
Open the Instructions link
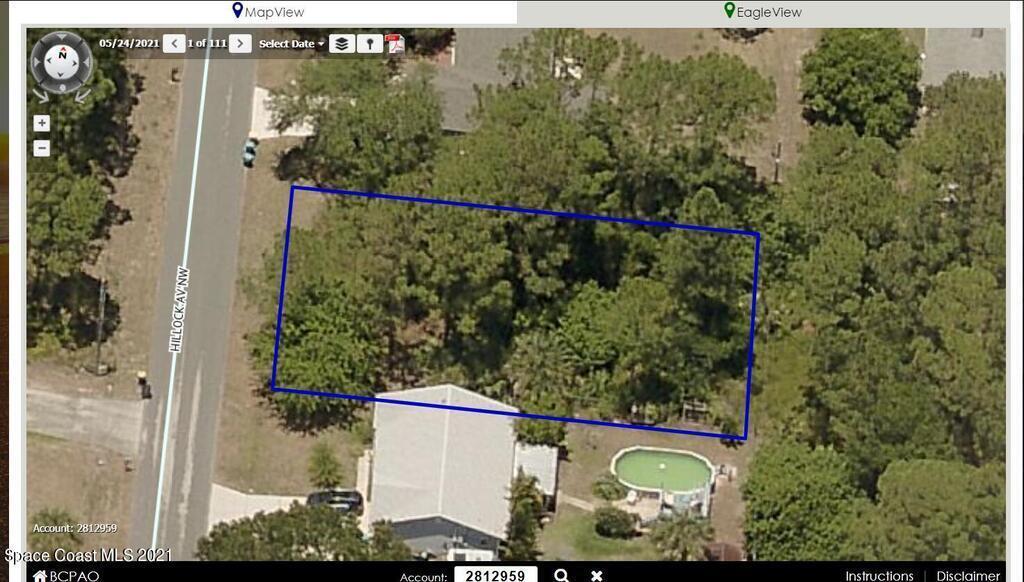(x=879, y=575)
